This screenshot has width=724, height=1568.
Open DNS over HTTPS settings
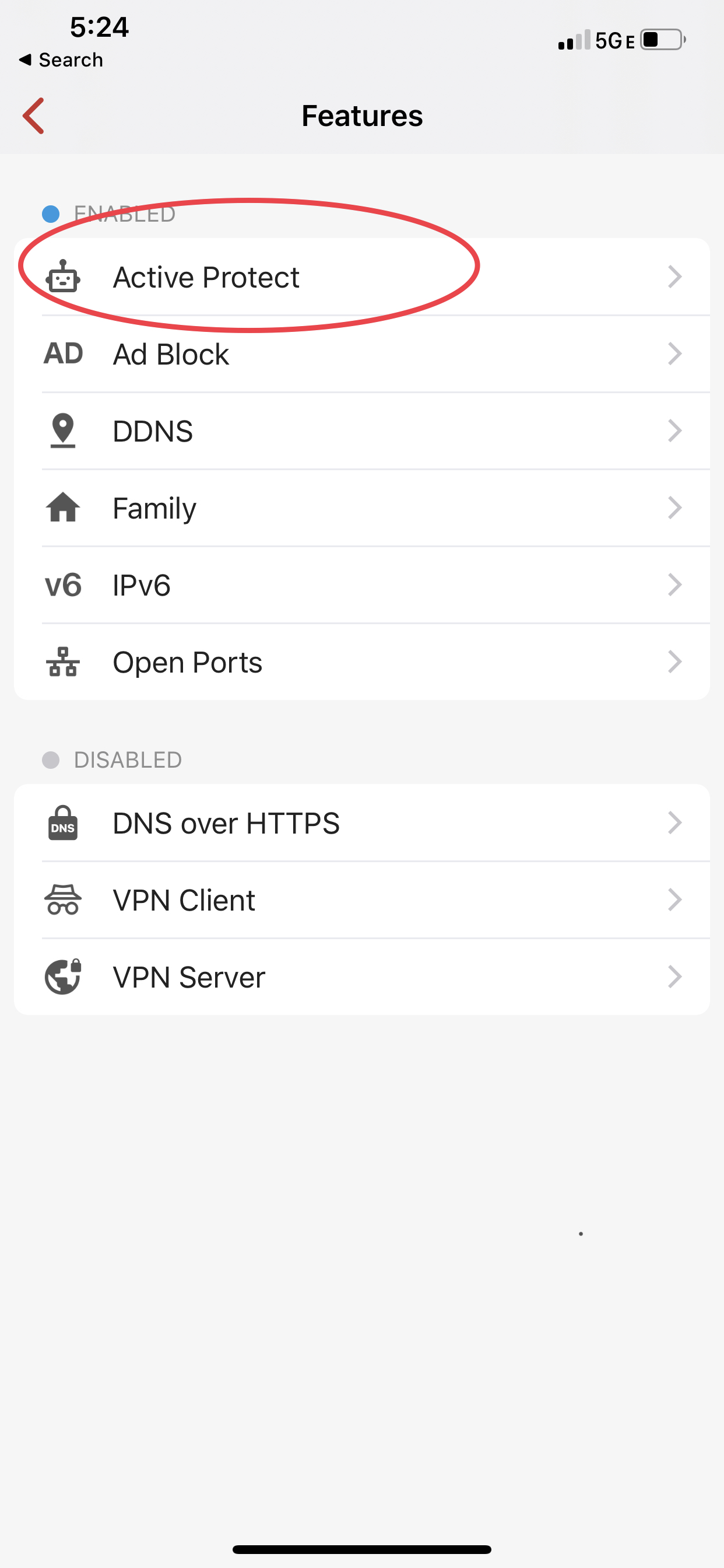point(362,823)
